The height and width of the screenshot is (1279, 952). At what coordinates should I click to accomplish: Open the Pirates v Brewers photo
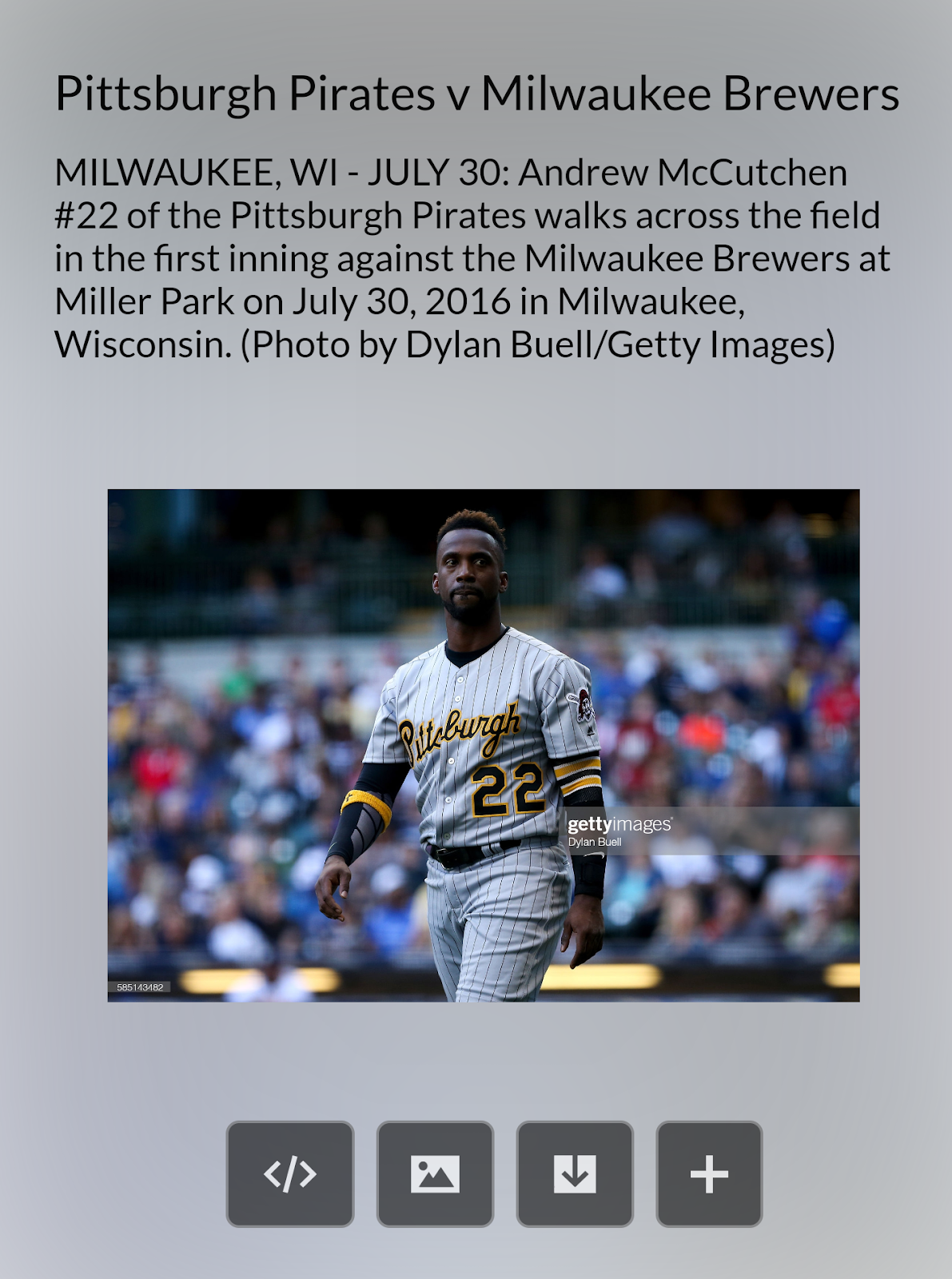tap(483, 745)
